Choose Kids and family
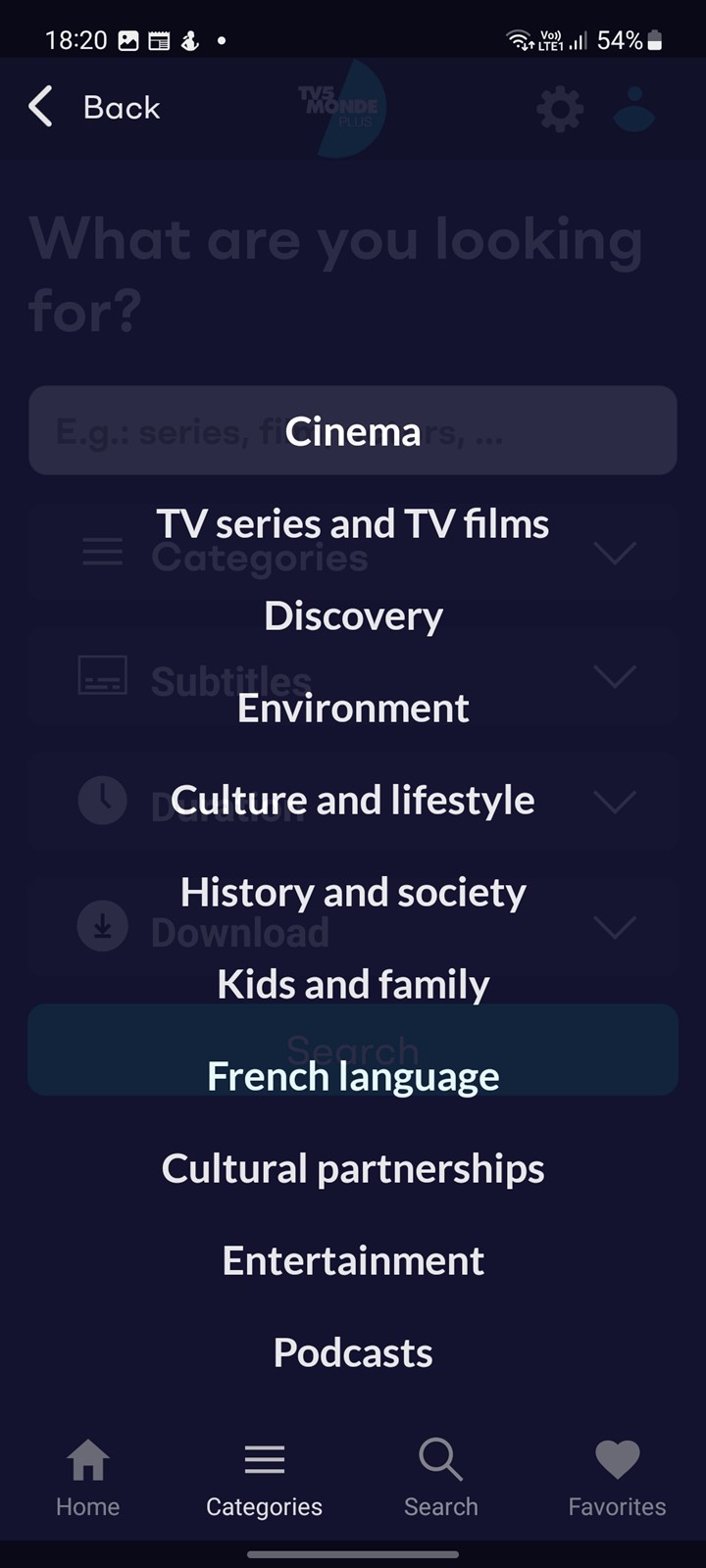This screenshot has height=1568, width=706. pyautogui.click(x=353, y=984)
